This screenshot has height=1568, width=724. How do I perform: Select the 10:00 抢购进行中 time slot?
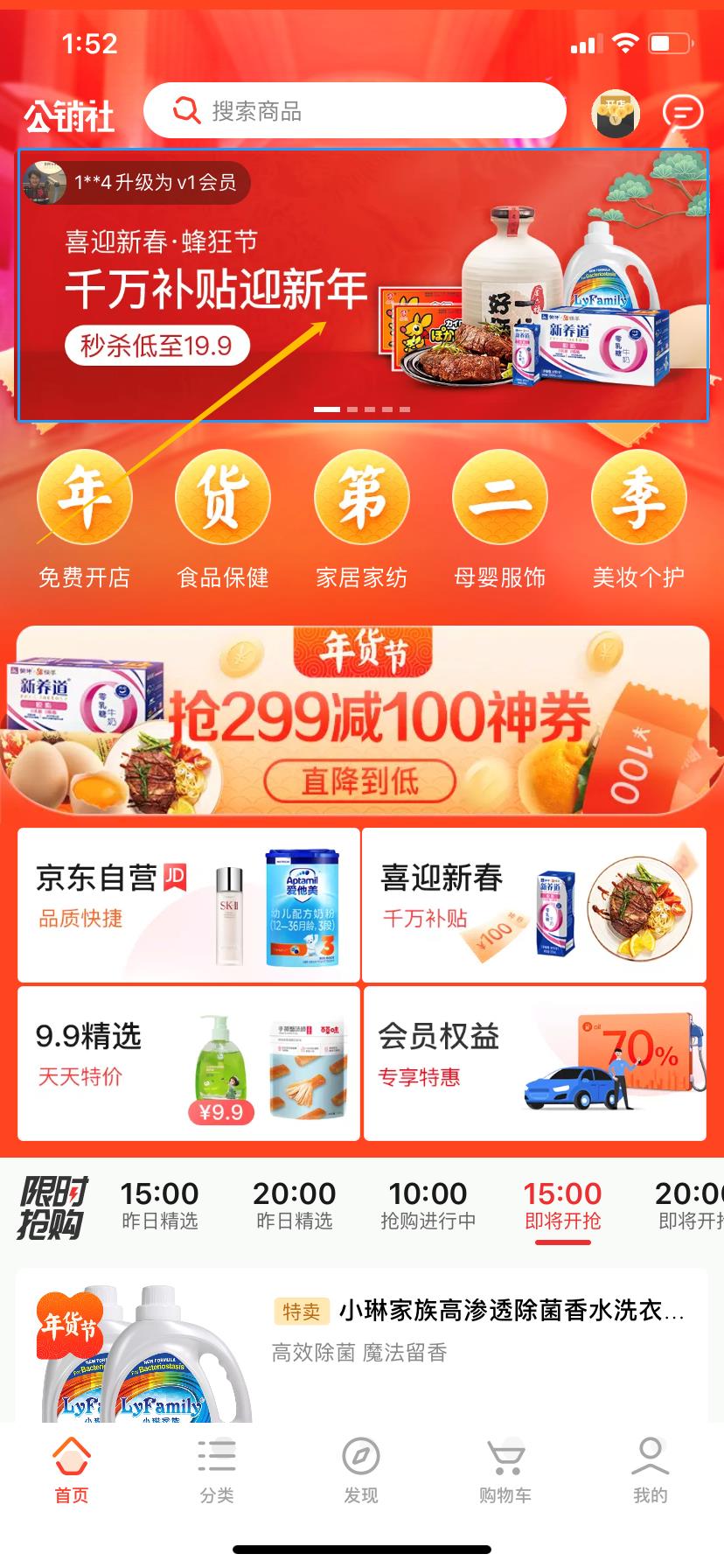(428, 1204)
